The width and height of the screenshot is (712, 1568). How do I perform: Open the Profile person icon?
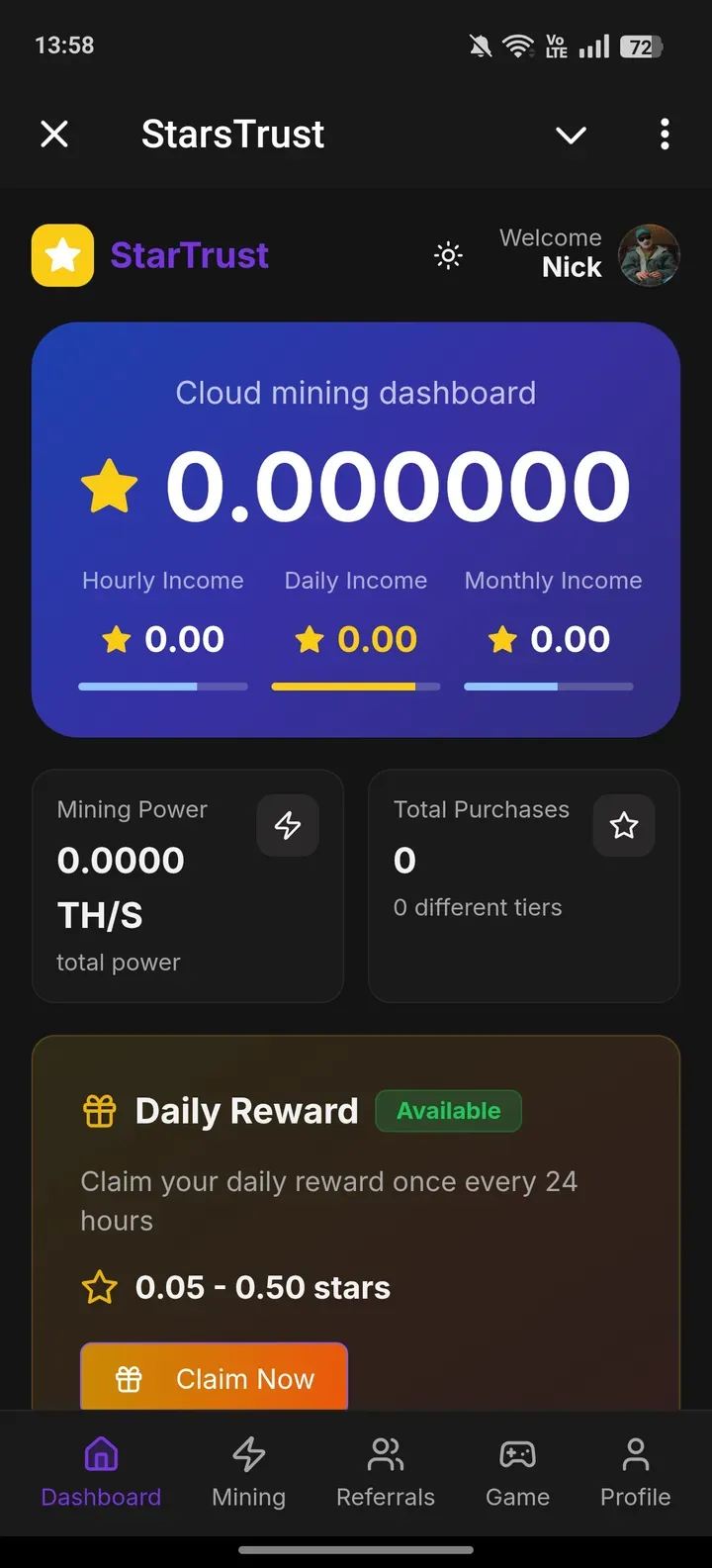coord(635,1454)
